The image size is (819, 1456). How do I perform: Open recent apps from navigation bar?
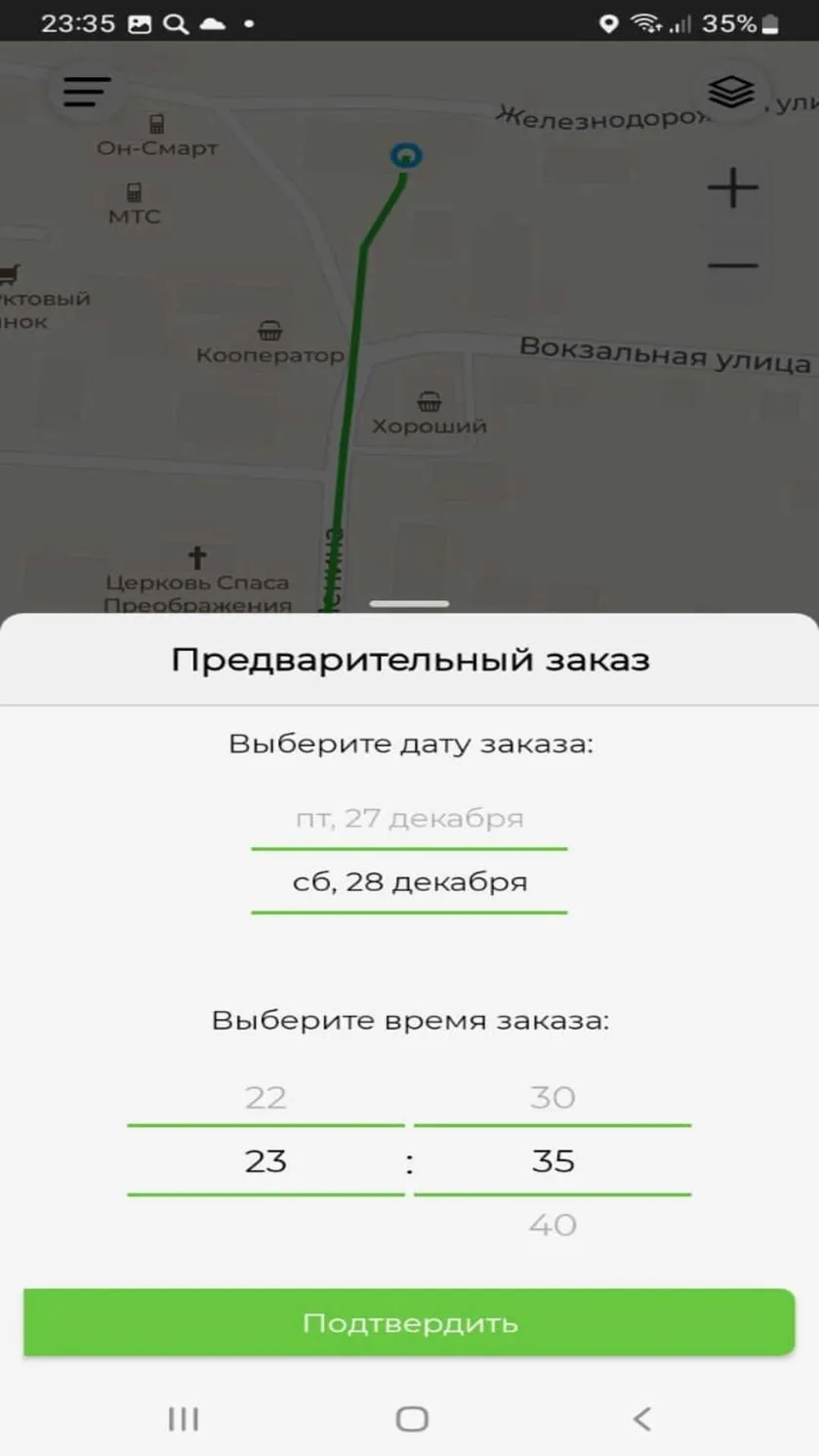pyautogui.click(x=183, y=1419)
